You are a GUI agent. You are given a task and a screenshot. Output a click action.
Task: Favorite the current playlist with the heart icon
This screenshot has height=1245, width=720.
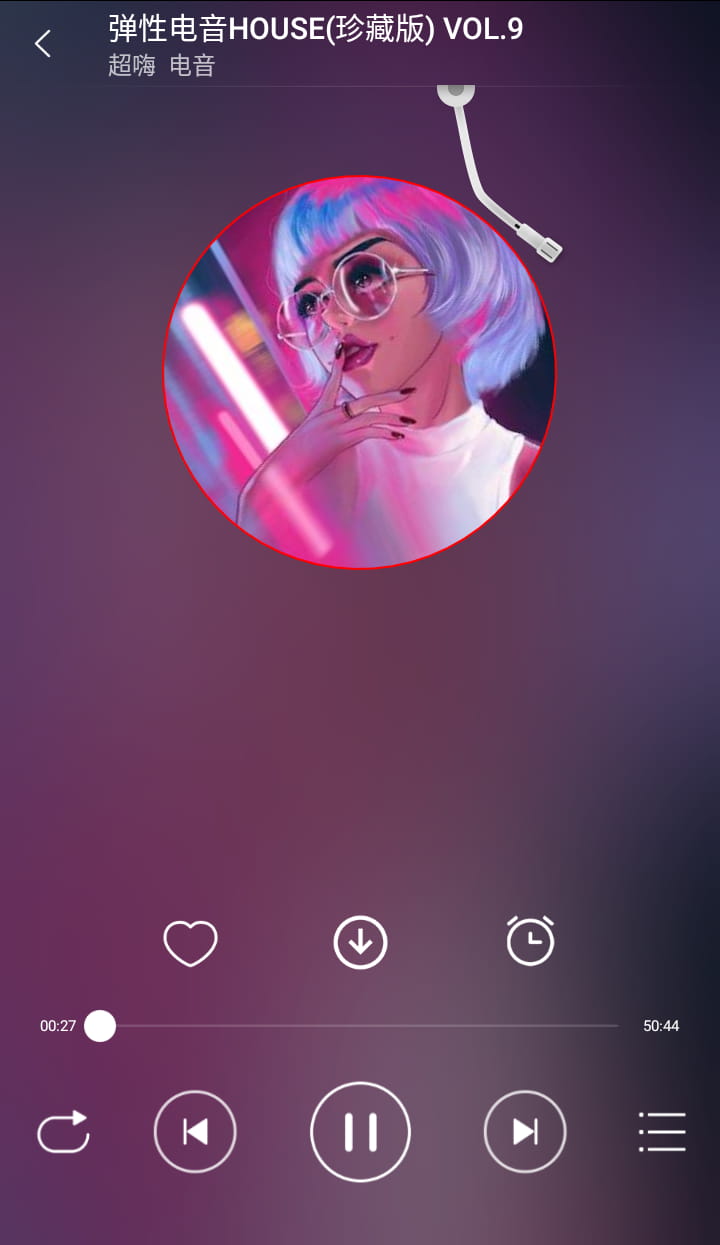pos(191,941)
